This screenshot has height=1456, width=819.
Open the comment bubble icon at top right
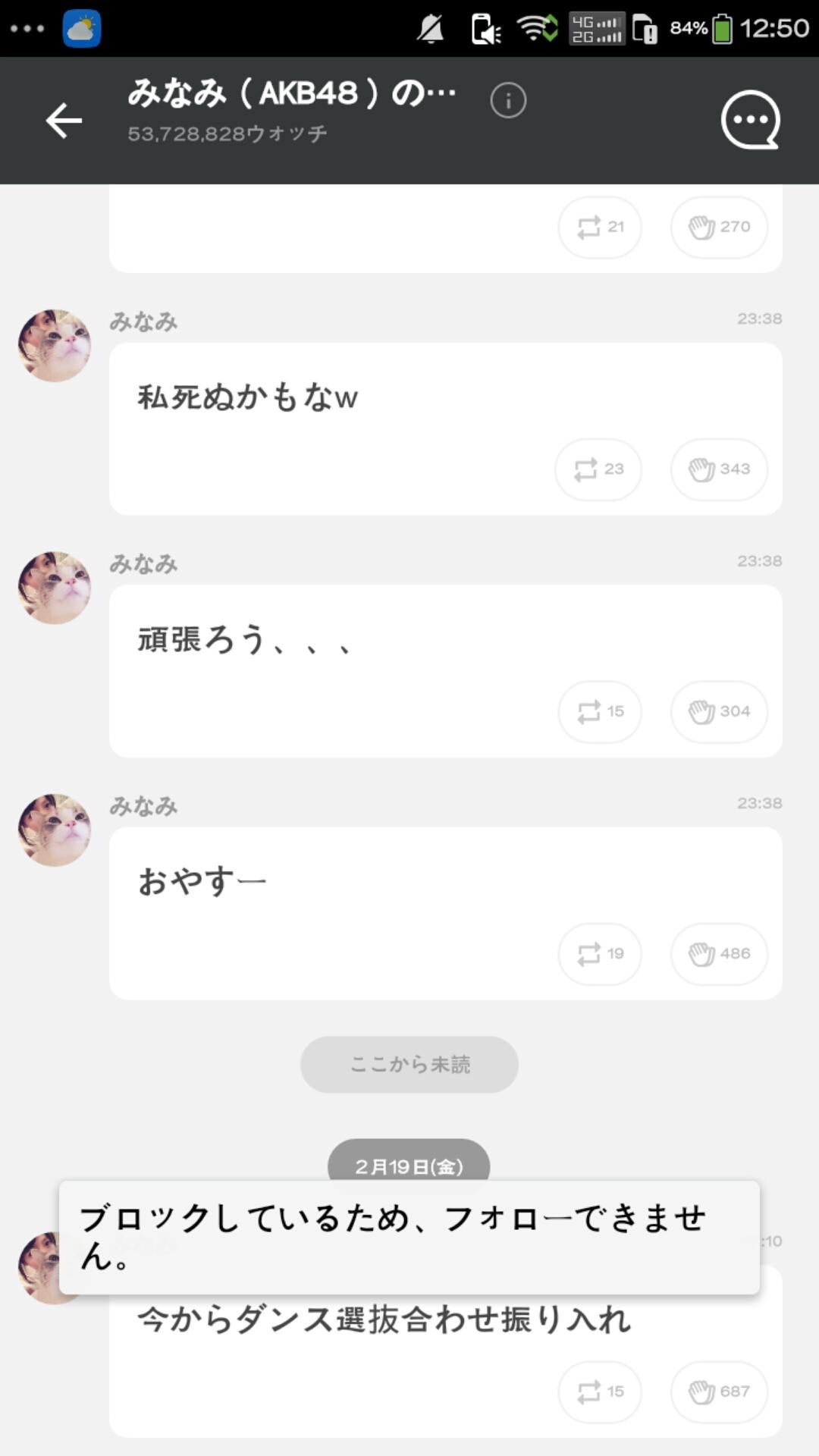tap(750, 121)
